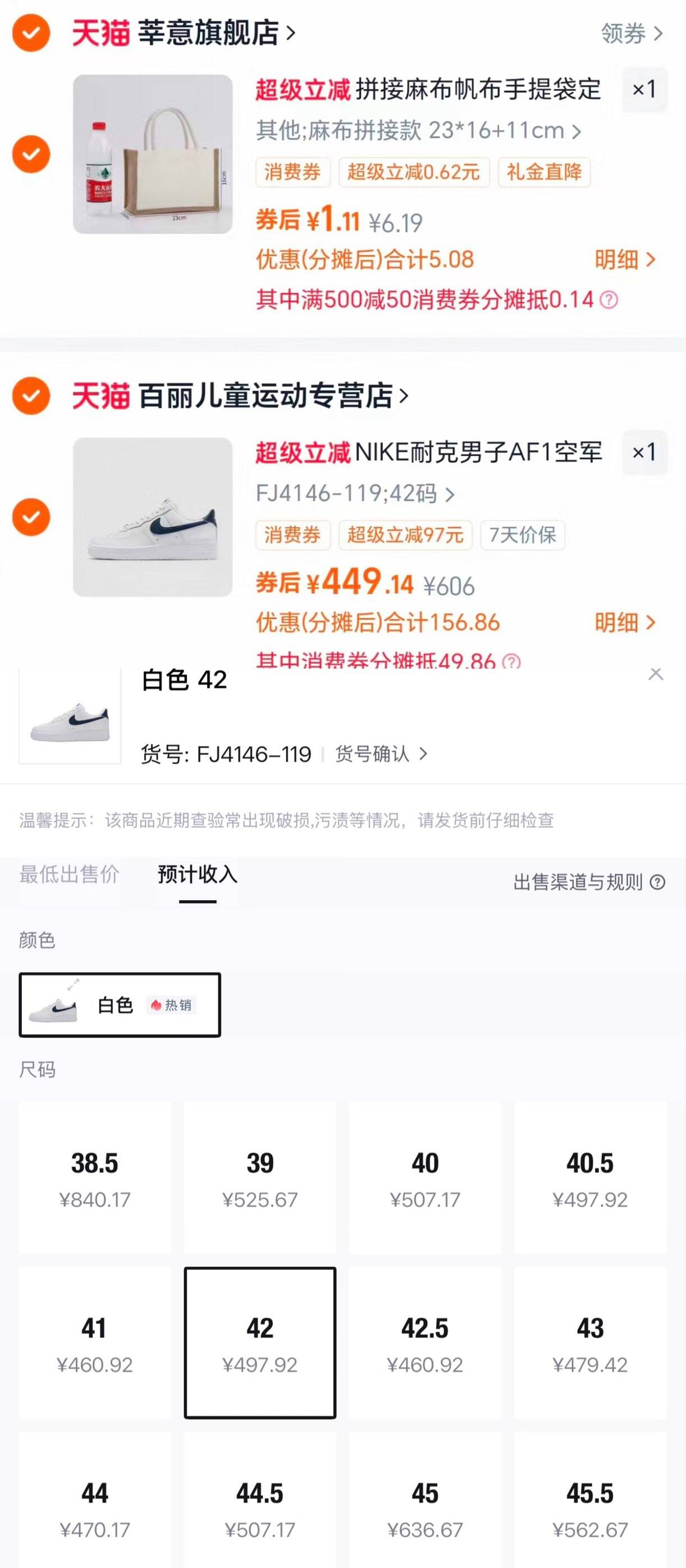Select size 38.5 priced ¥840.17

click(95, 1178)
